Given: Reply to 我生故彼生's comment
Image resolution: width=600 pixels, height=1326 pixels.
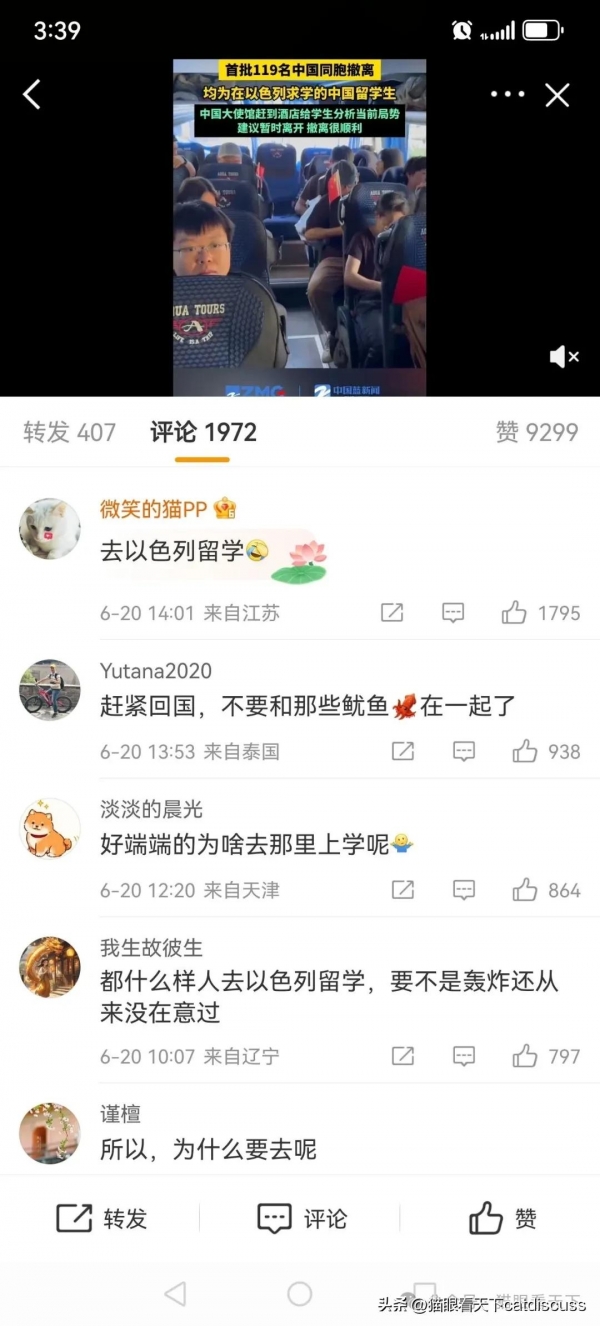Looking at the screenshot, I should coord(463,1055).
